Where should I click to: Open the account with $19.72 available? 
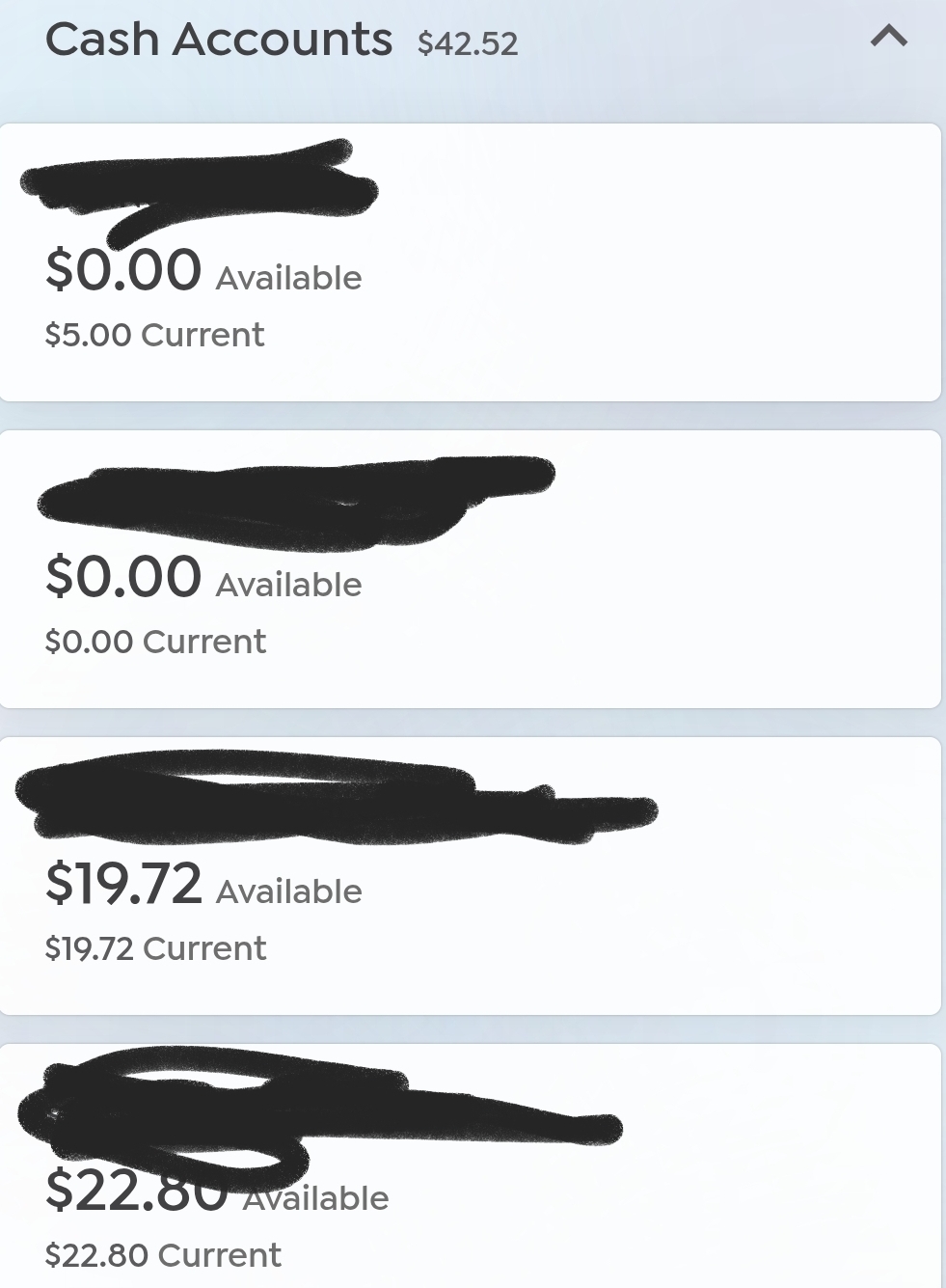[x=470, y=876]
